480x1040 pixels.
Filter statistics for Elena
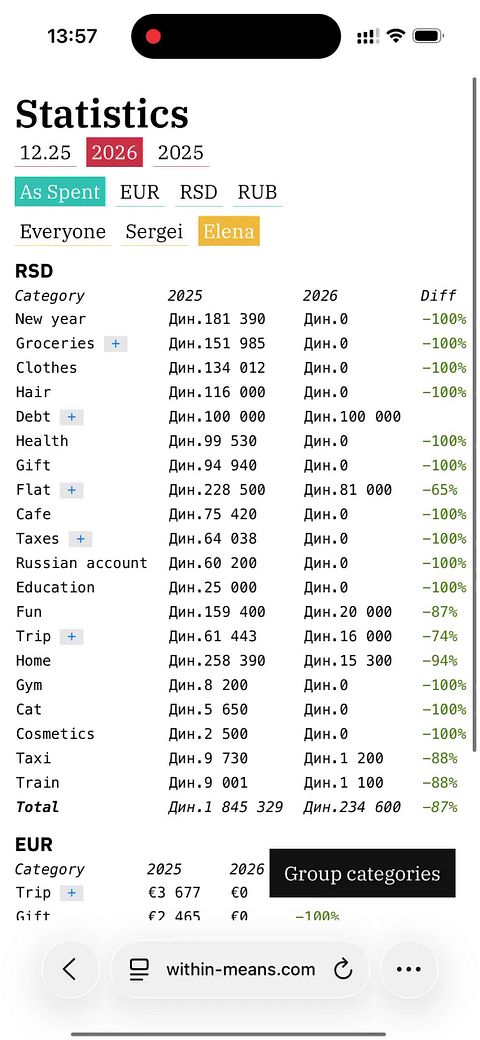[229, 231]
